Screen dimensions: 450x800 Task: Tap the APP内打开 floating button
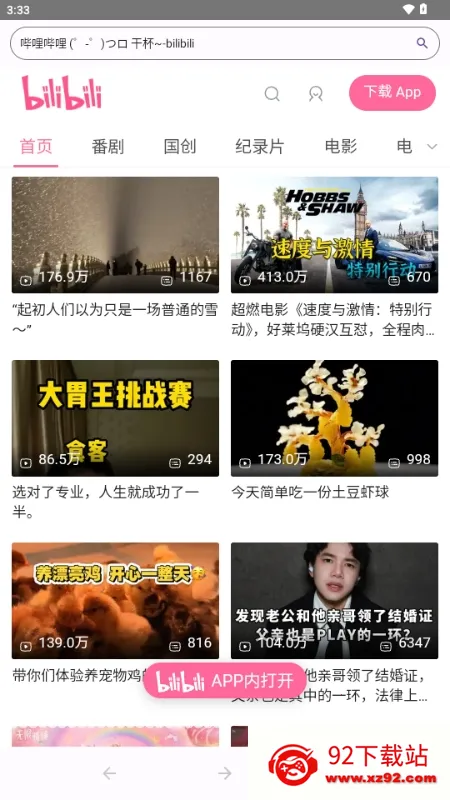225,681
